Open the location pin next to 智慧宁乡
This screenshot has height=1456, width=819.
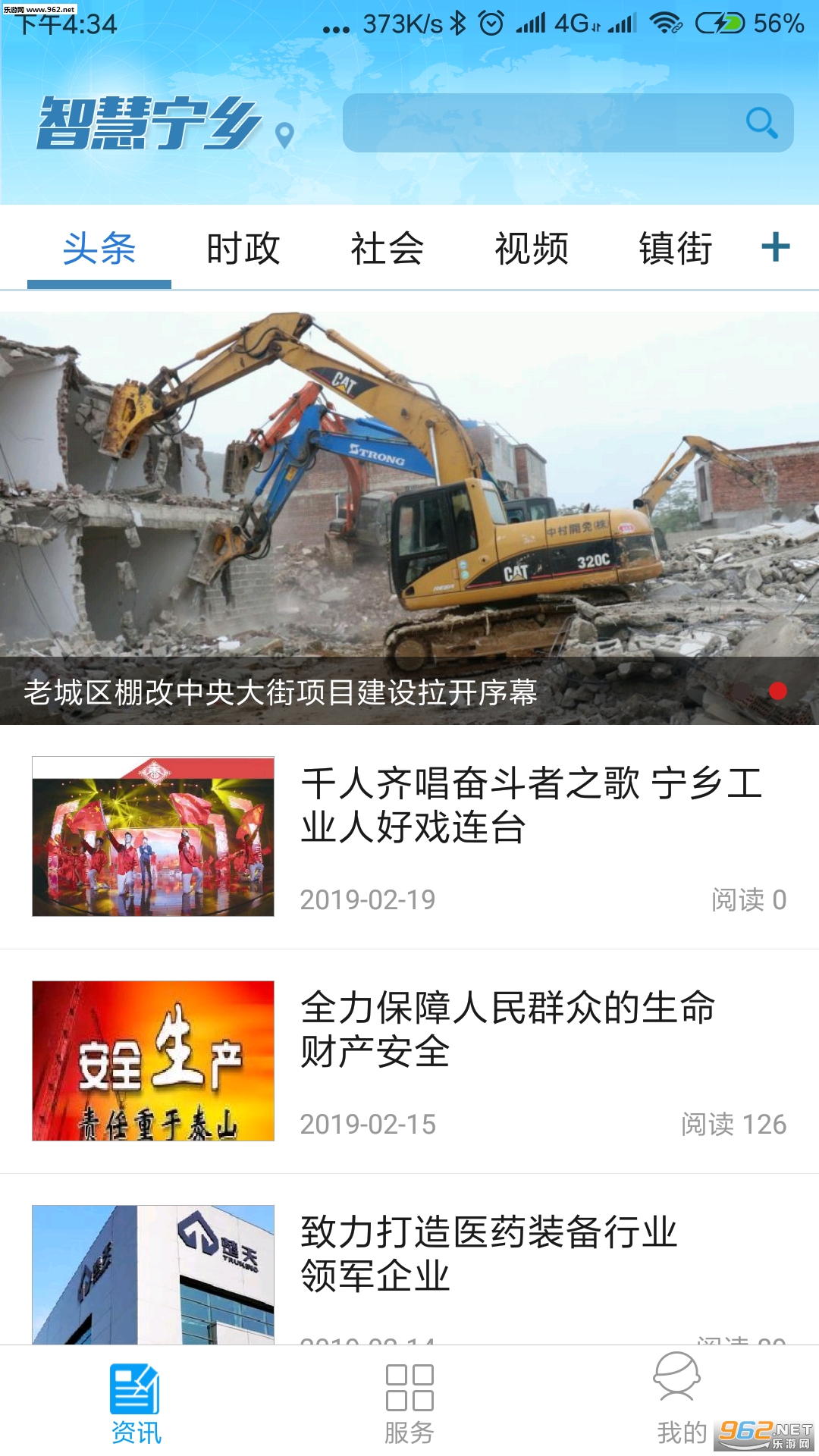(x=284, y=135)
